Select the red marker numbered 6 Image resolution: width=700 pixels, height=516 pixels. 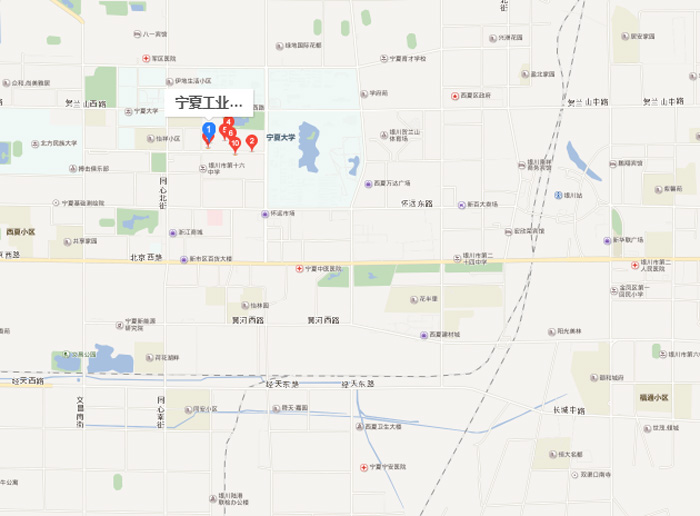click(x=232, y=133)
